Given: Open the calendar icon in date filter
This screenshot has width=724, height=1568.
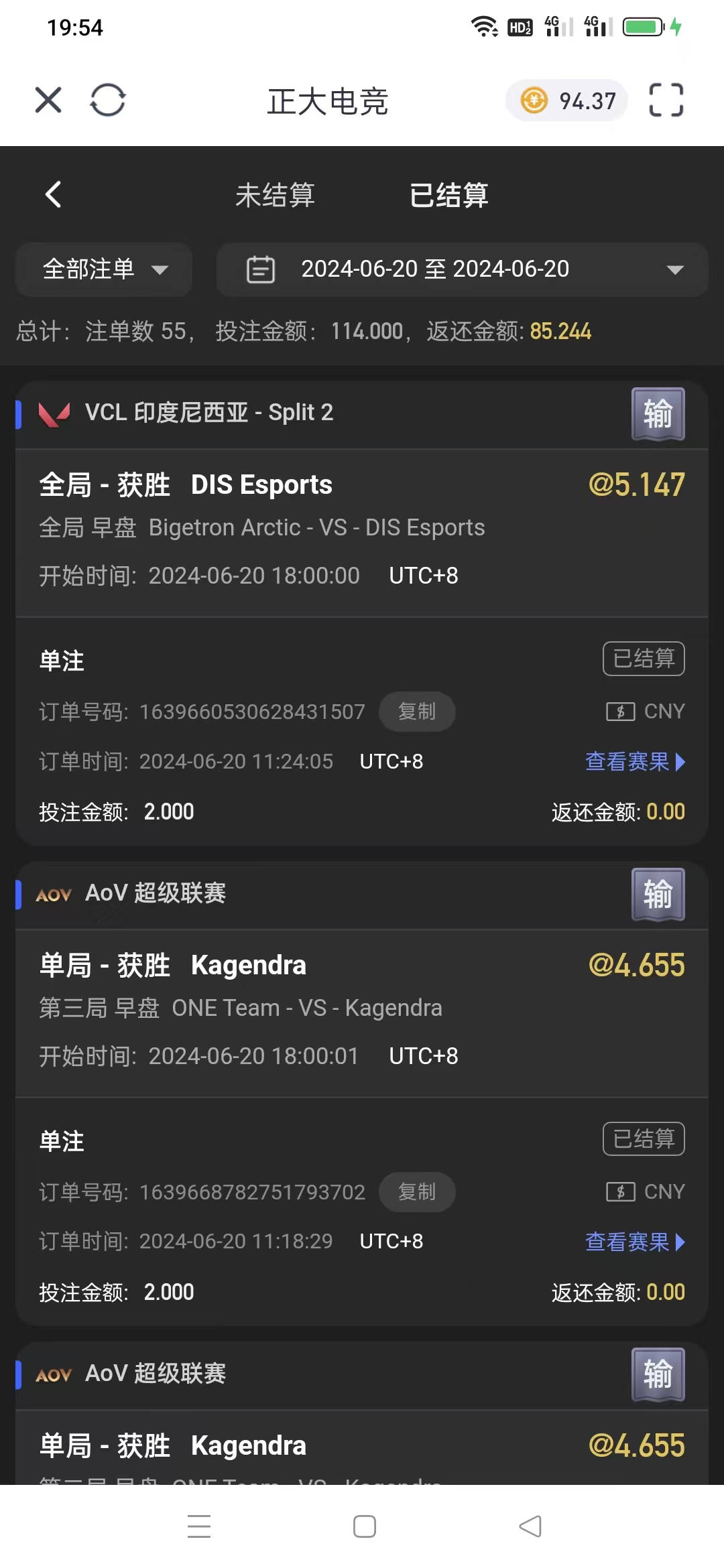Looking at the screenshot, I should (260, 269).
